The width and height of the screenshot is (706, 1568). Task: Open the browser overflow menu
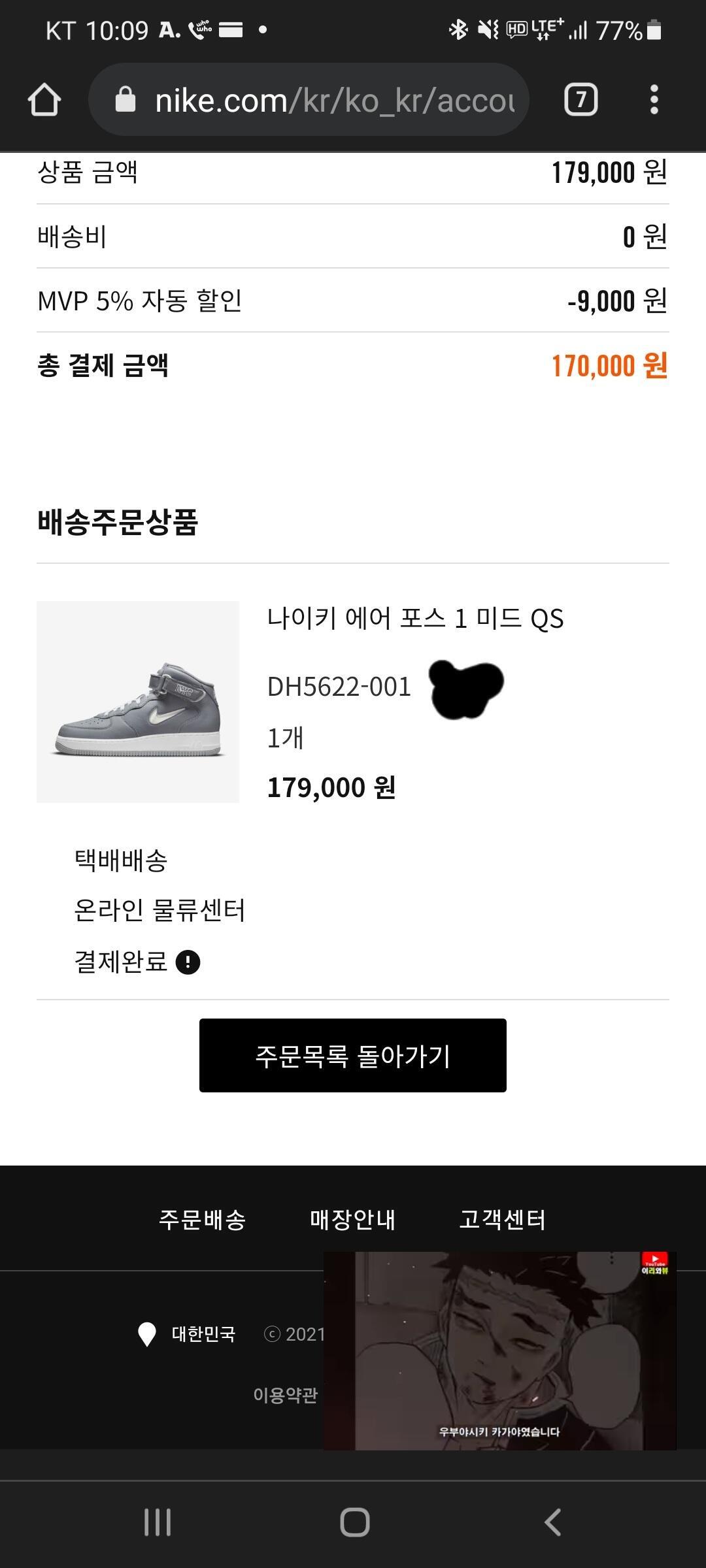click(x=654, y=100)
